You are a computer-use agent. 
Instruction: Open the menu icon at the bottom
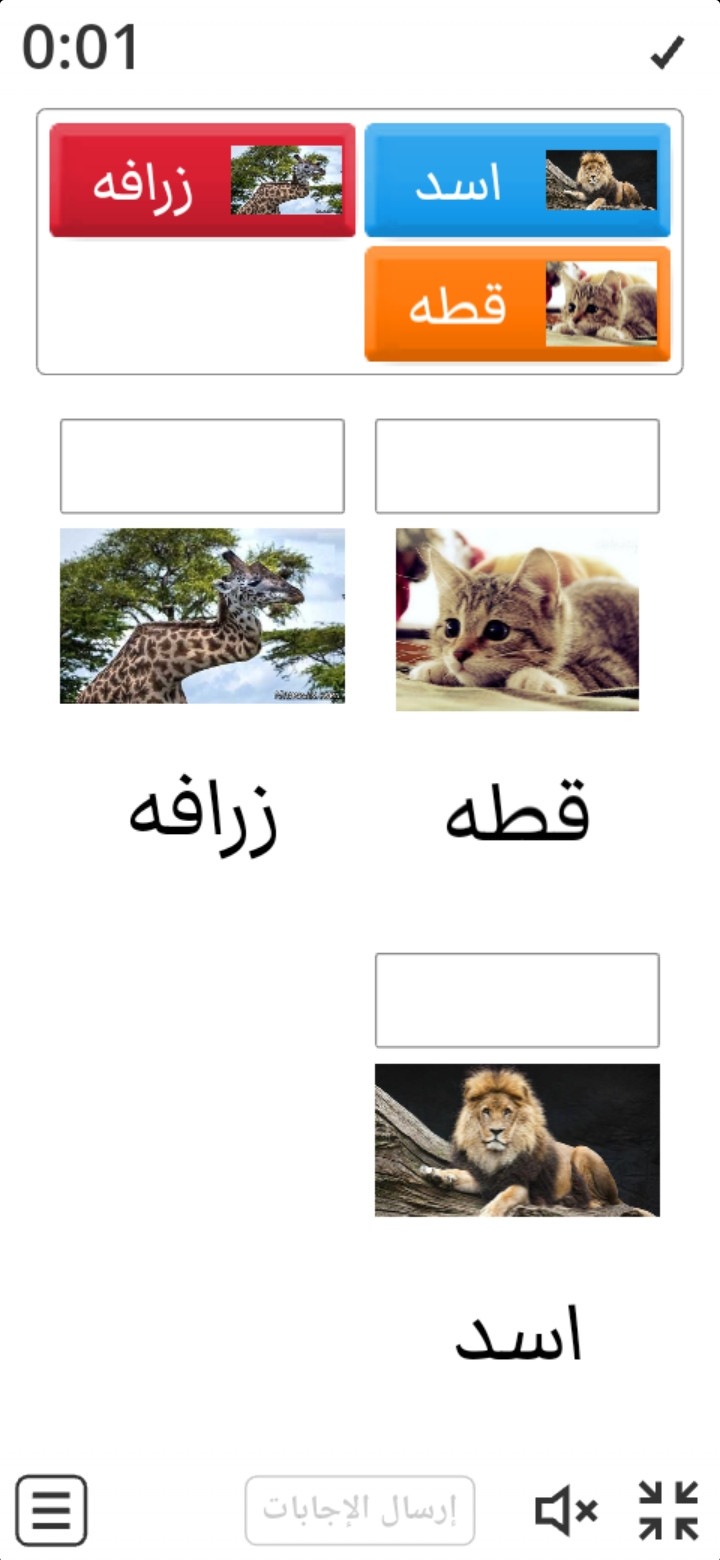coord(52,1511)
